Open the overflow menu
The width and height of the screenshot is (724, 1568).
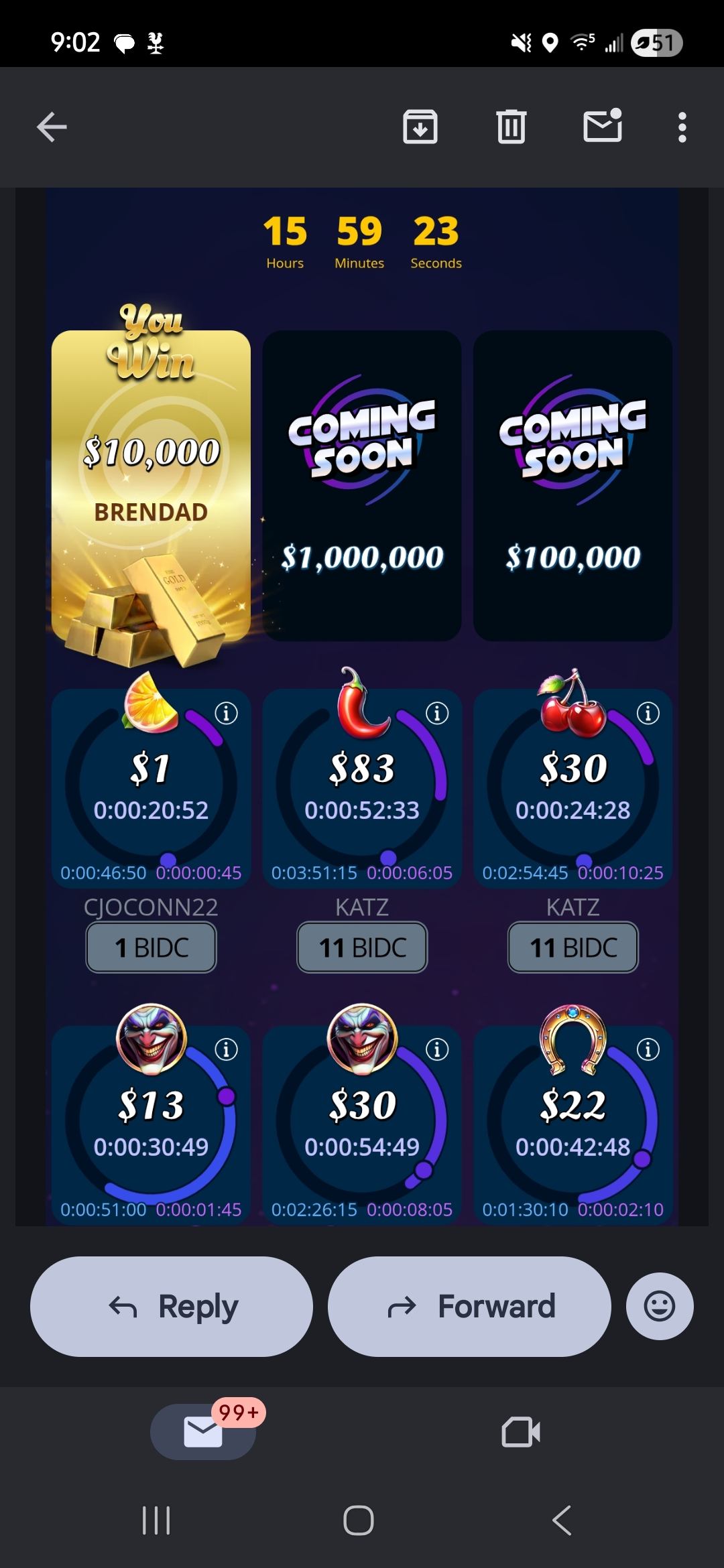pos(682,127)
